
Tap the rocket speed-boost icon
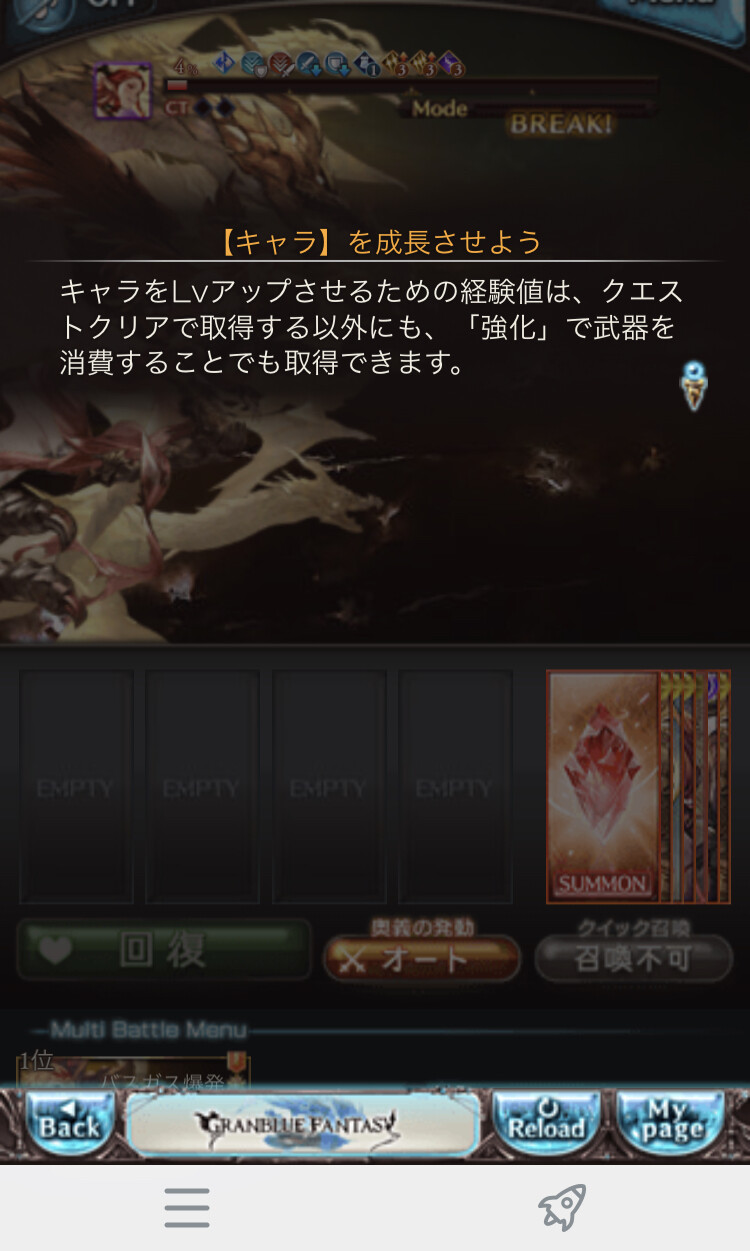tap(562, 1207)
